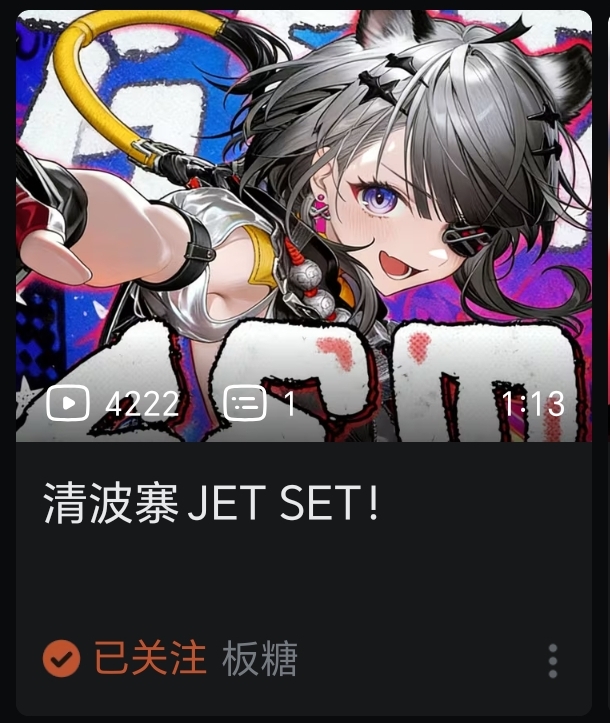Image resolution: width=610 pixels, height=723 pixels.
Task: Tap the 已关注 following button
Action: coord(125,659)
